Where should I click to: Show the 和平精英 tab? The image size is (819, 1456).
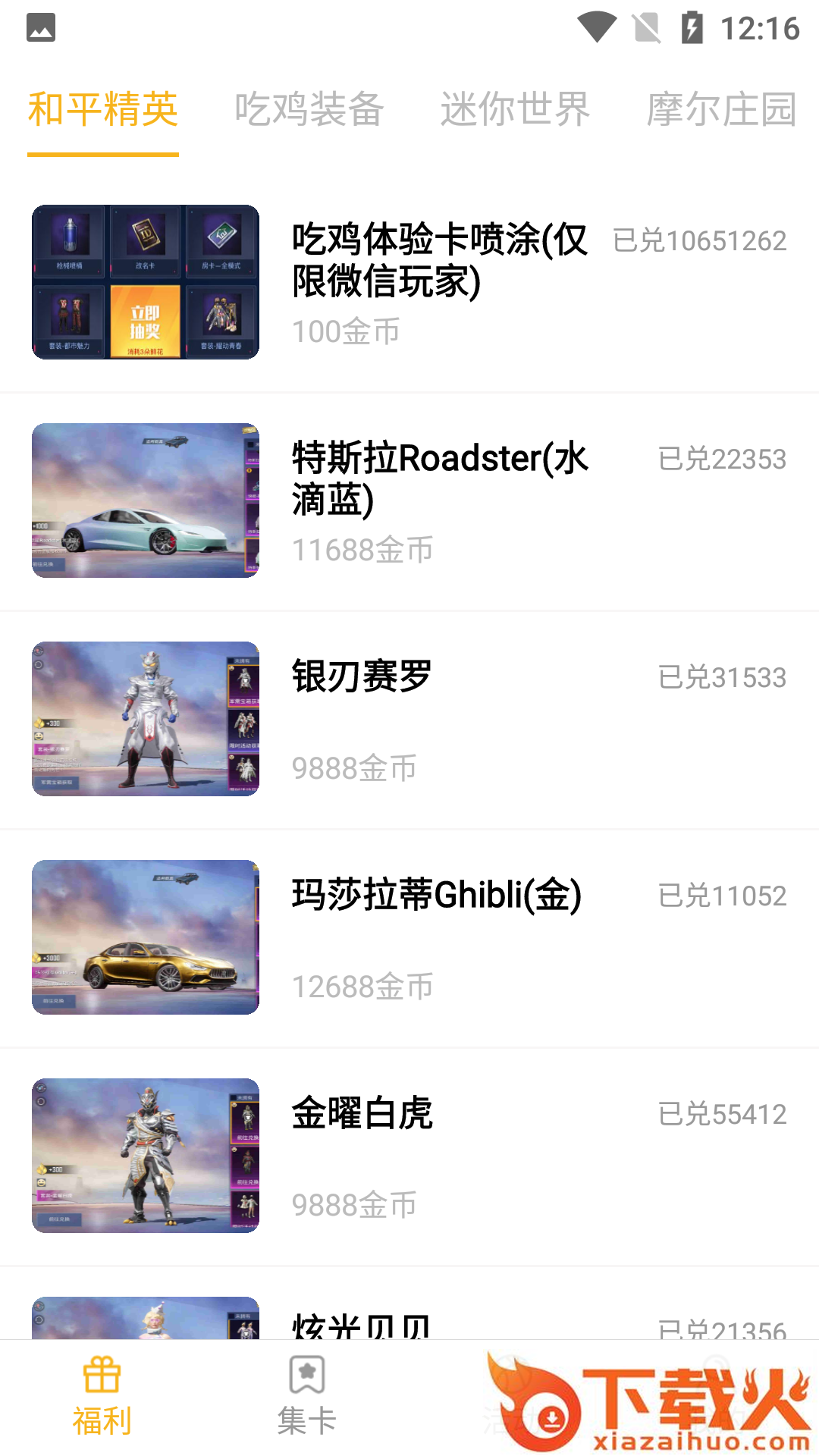click(103, 109)
